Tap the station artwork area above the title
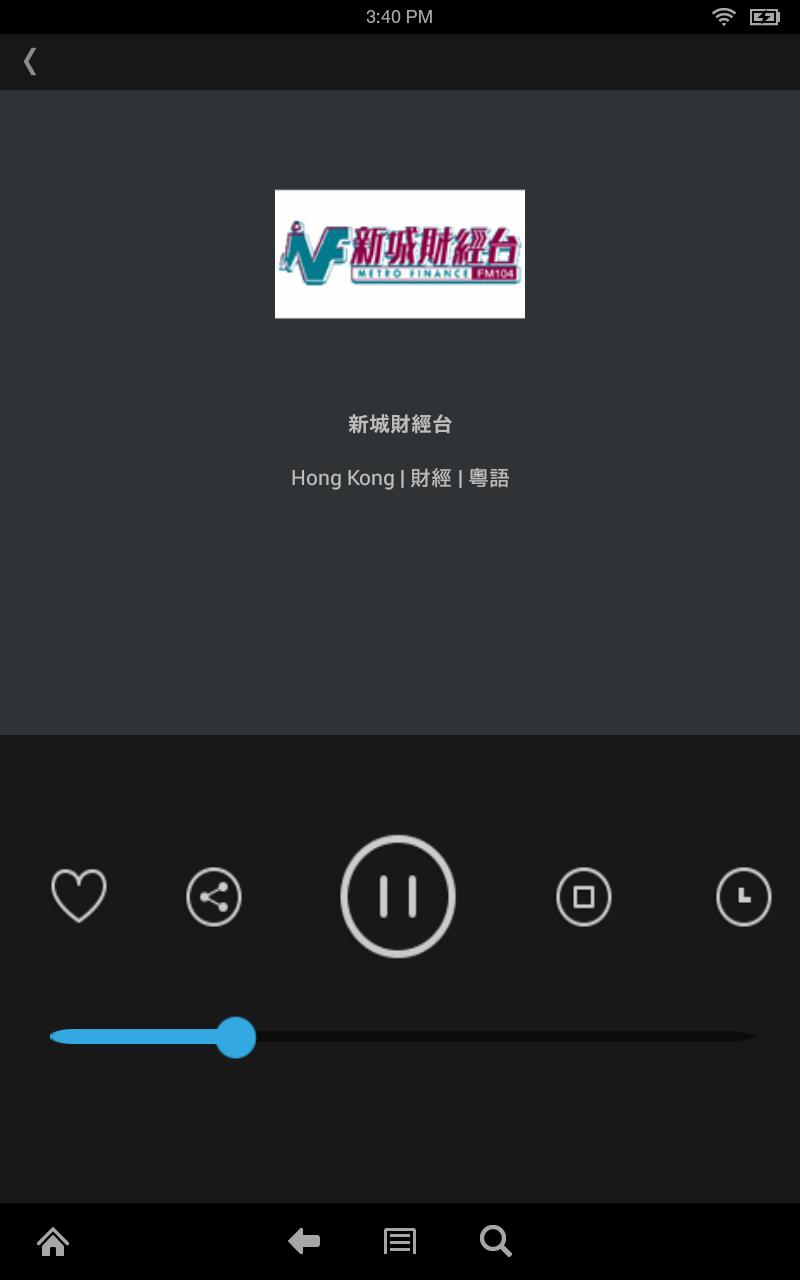The image size is (800, 1280). click(x=399, y=253)
